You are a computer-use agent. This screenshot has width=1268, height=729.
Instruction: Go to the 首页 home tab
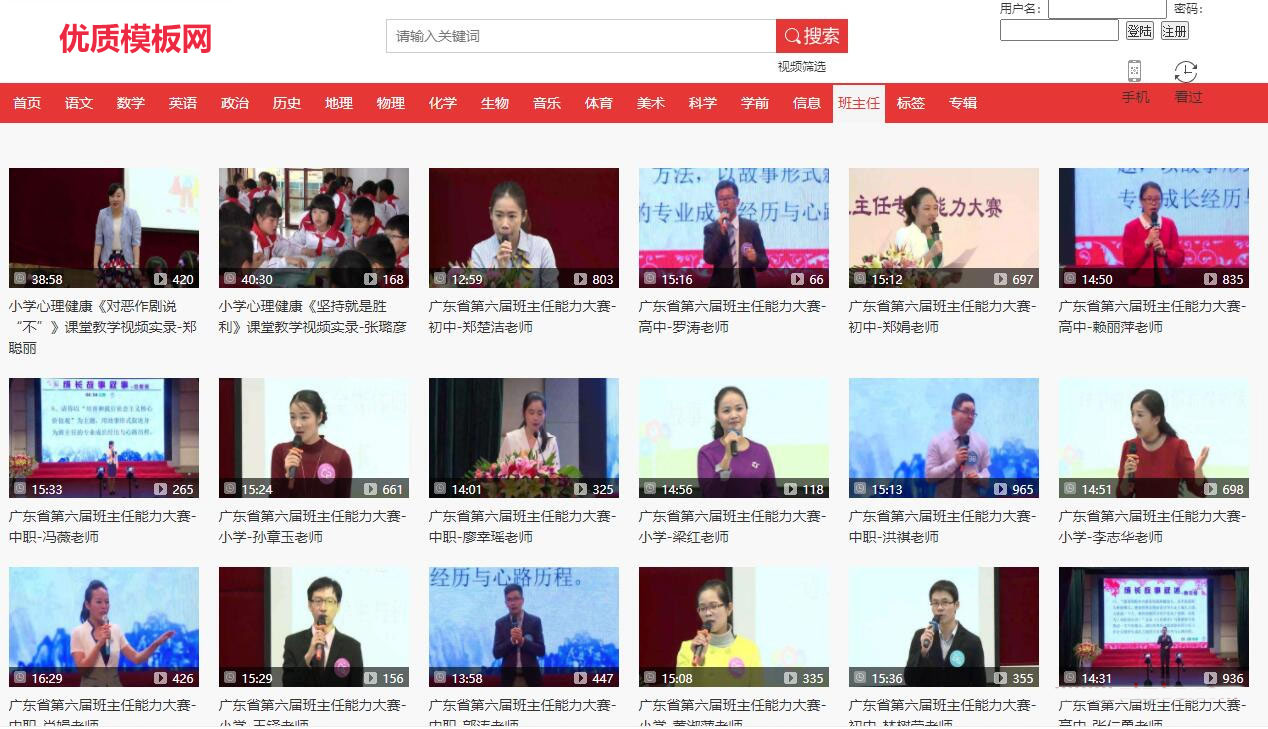pos(27,103)
